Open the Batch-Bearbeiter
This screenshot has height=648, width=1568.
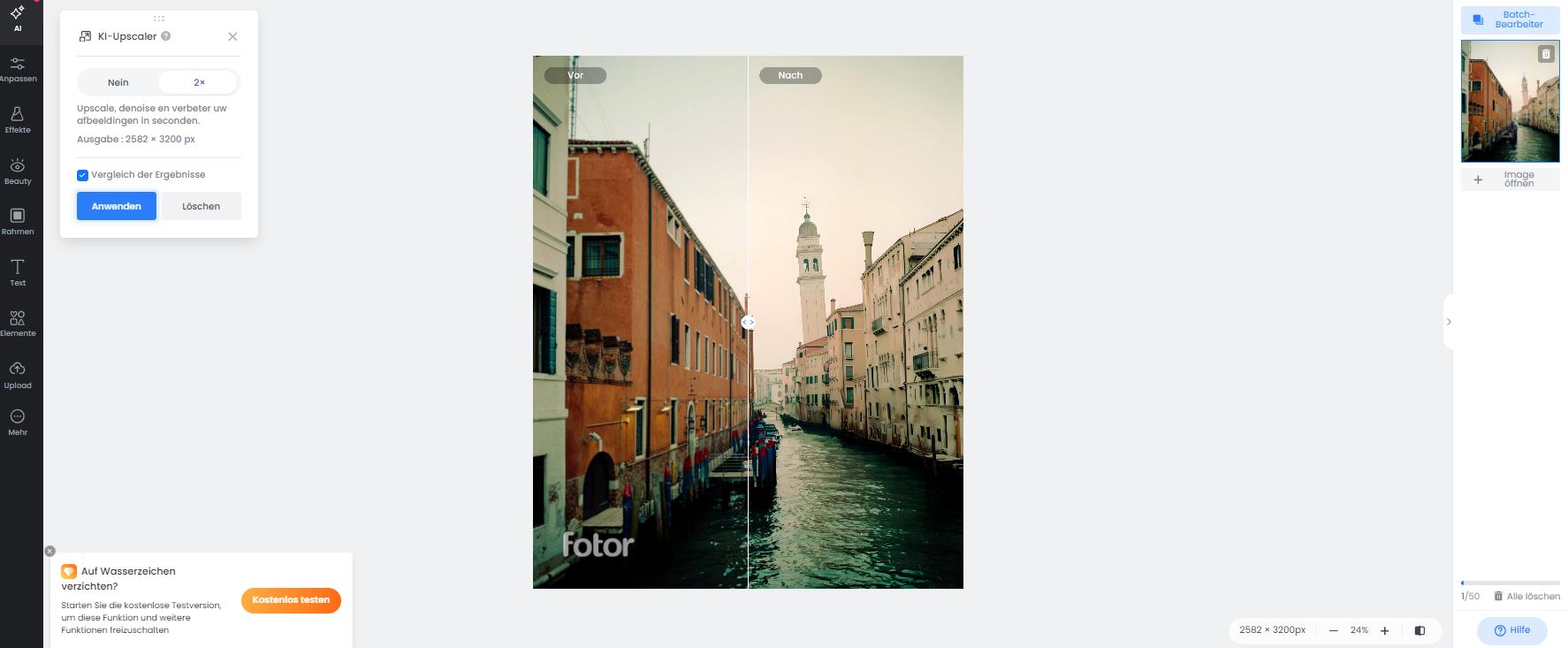click(x=1510, y=19)
